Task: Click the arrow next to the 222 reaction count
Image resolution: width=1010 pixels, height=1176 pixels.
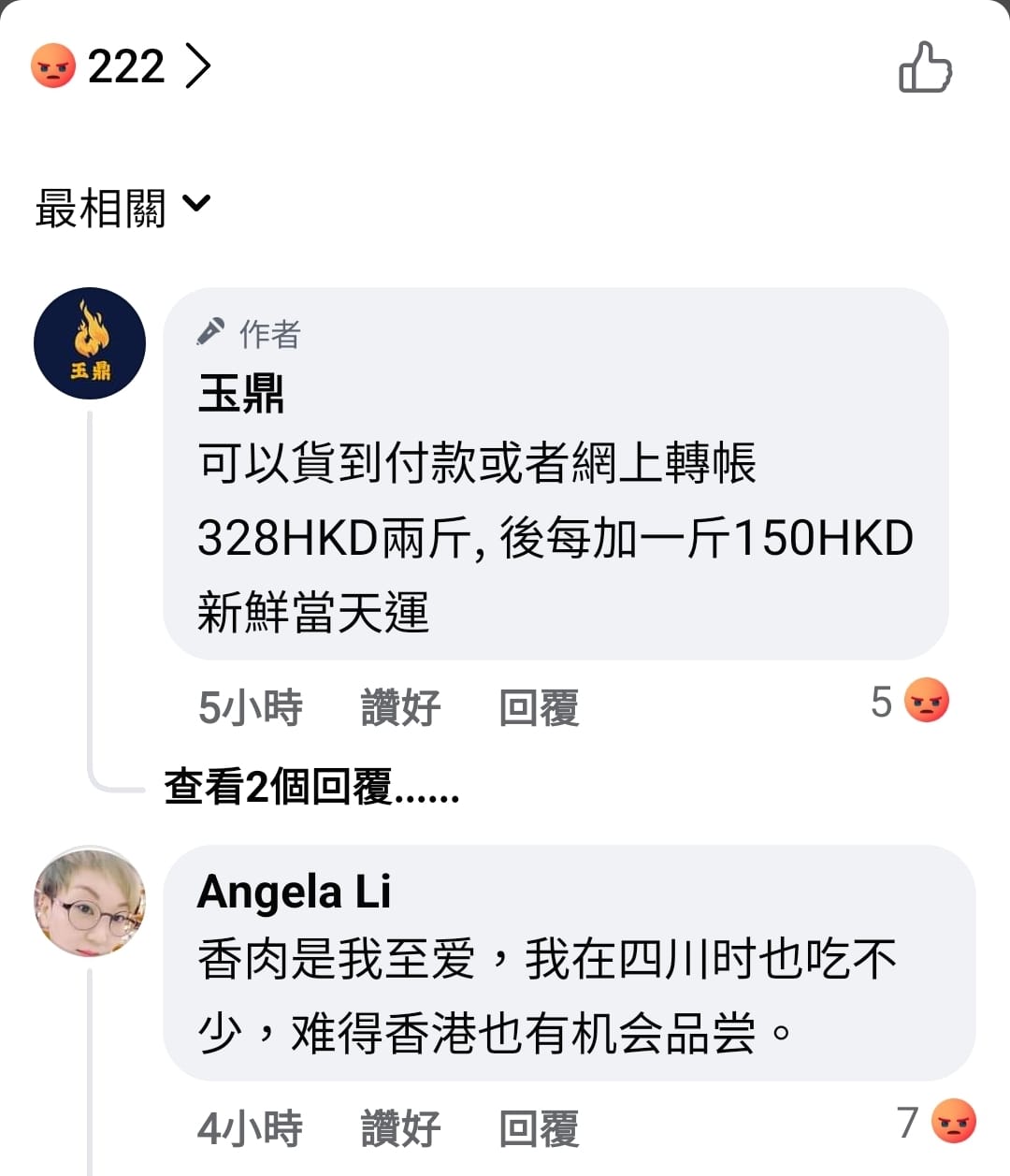Action: 199,65
